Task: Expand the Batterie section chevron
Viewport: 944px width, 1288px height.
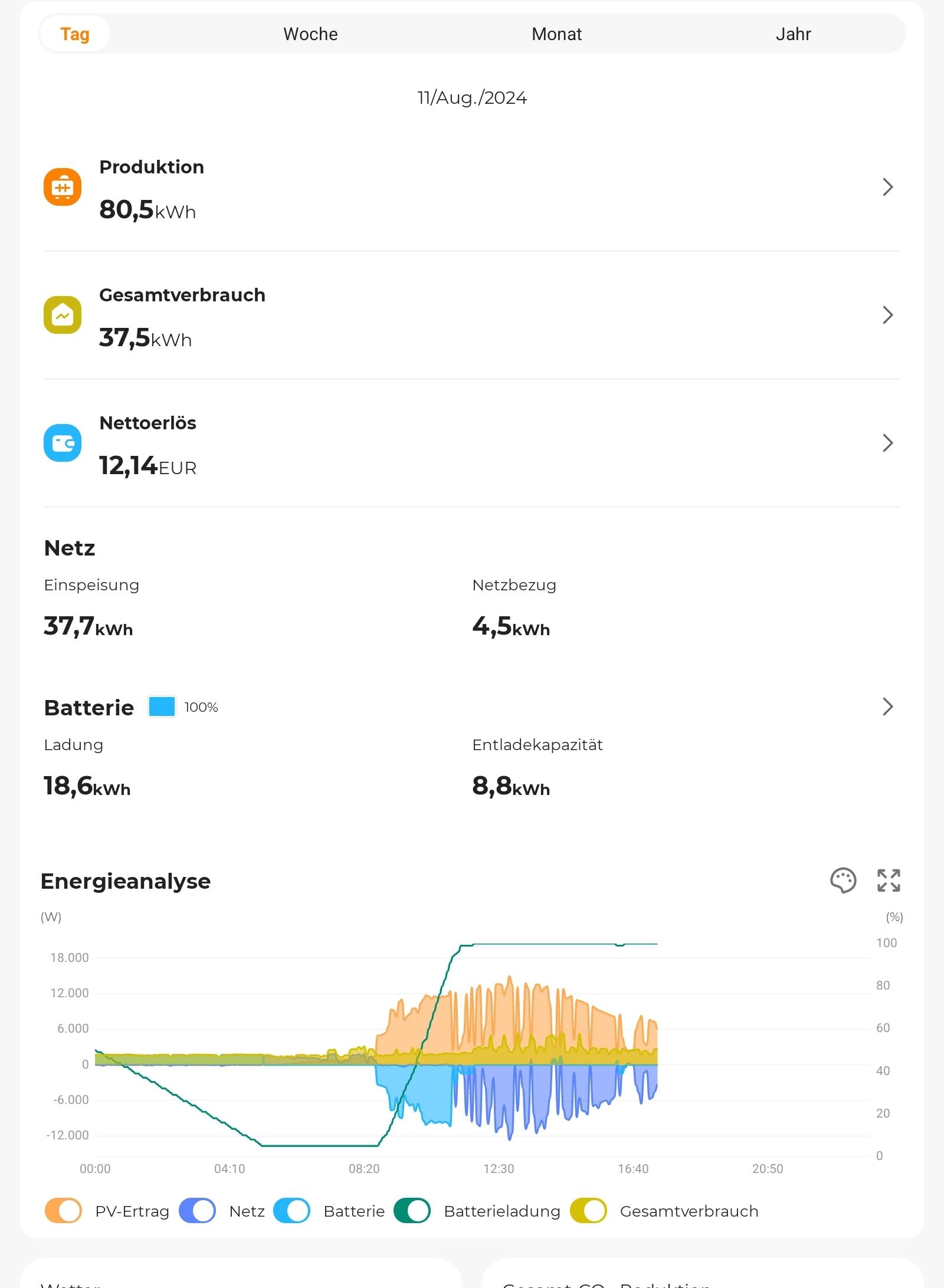Action: point(887,707)
